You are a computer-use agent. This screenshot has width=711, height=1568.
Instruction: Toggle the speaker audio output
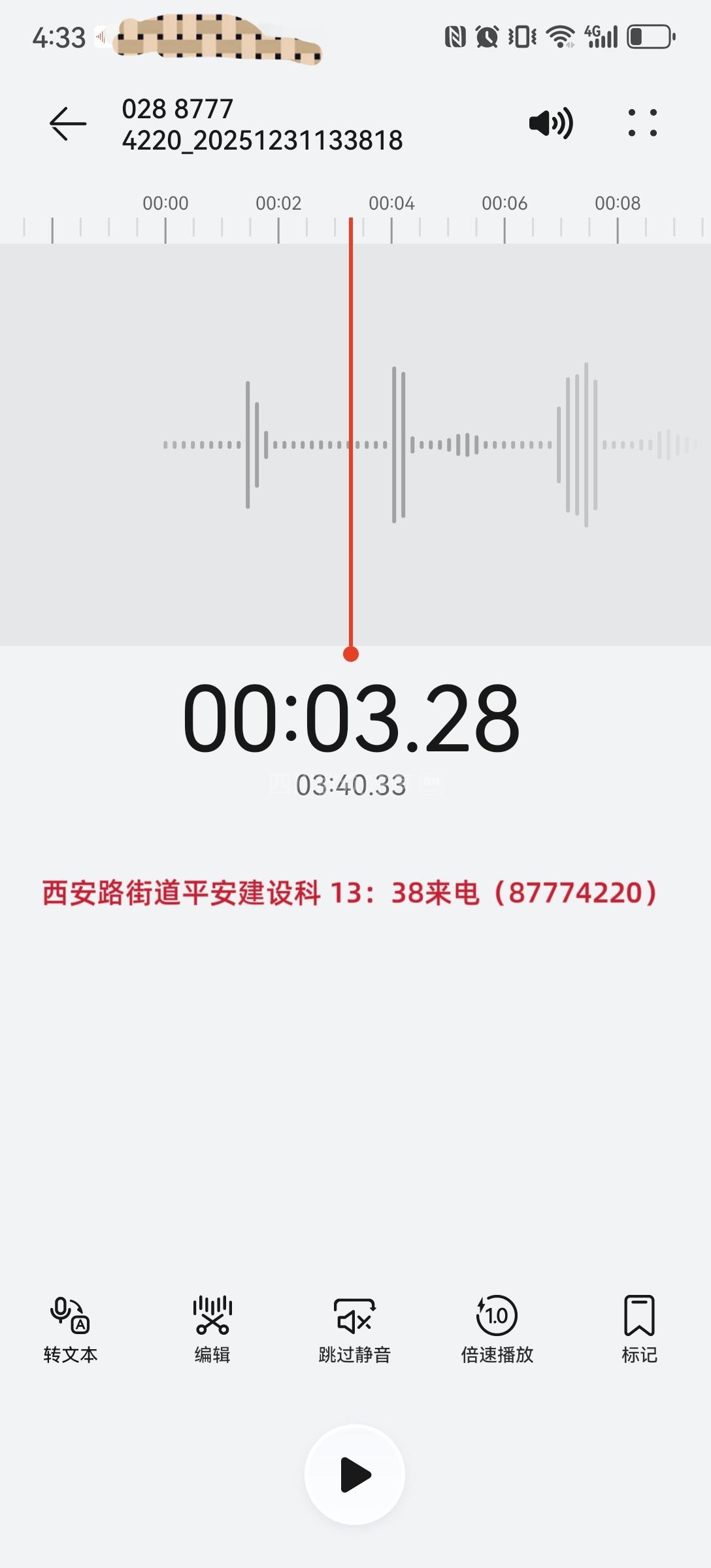(551, 123)
